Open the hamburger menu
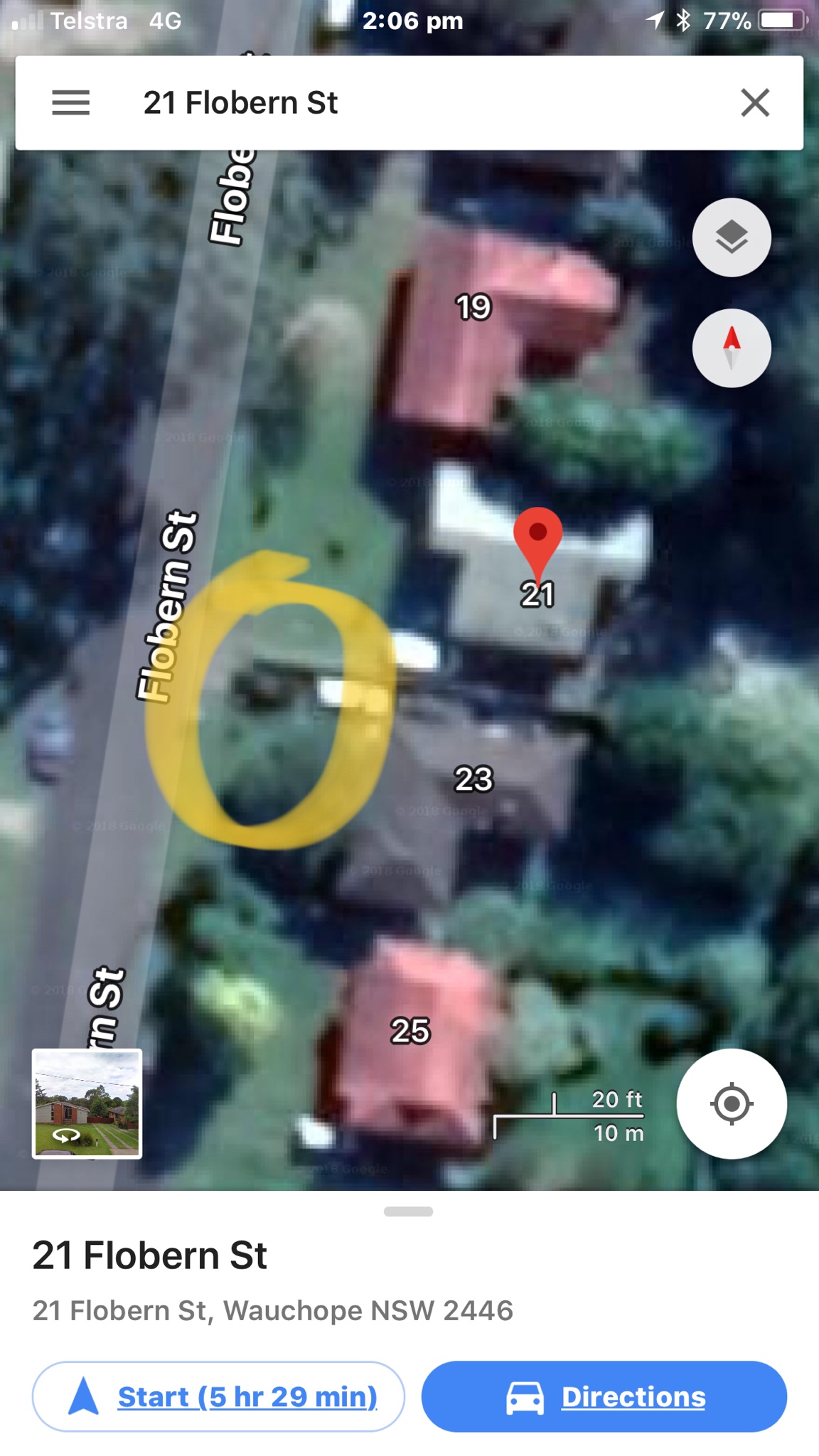The image size is (819, 1456). click(x=71, y=103)
